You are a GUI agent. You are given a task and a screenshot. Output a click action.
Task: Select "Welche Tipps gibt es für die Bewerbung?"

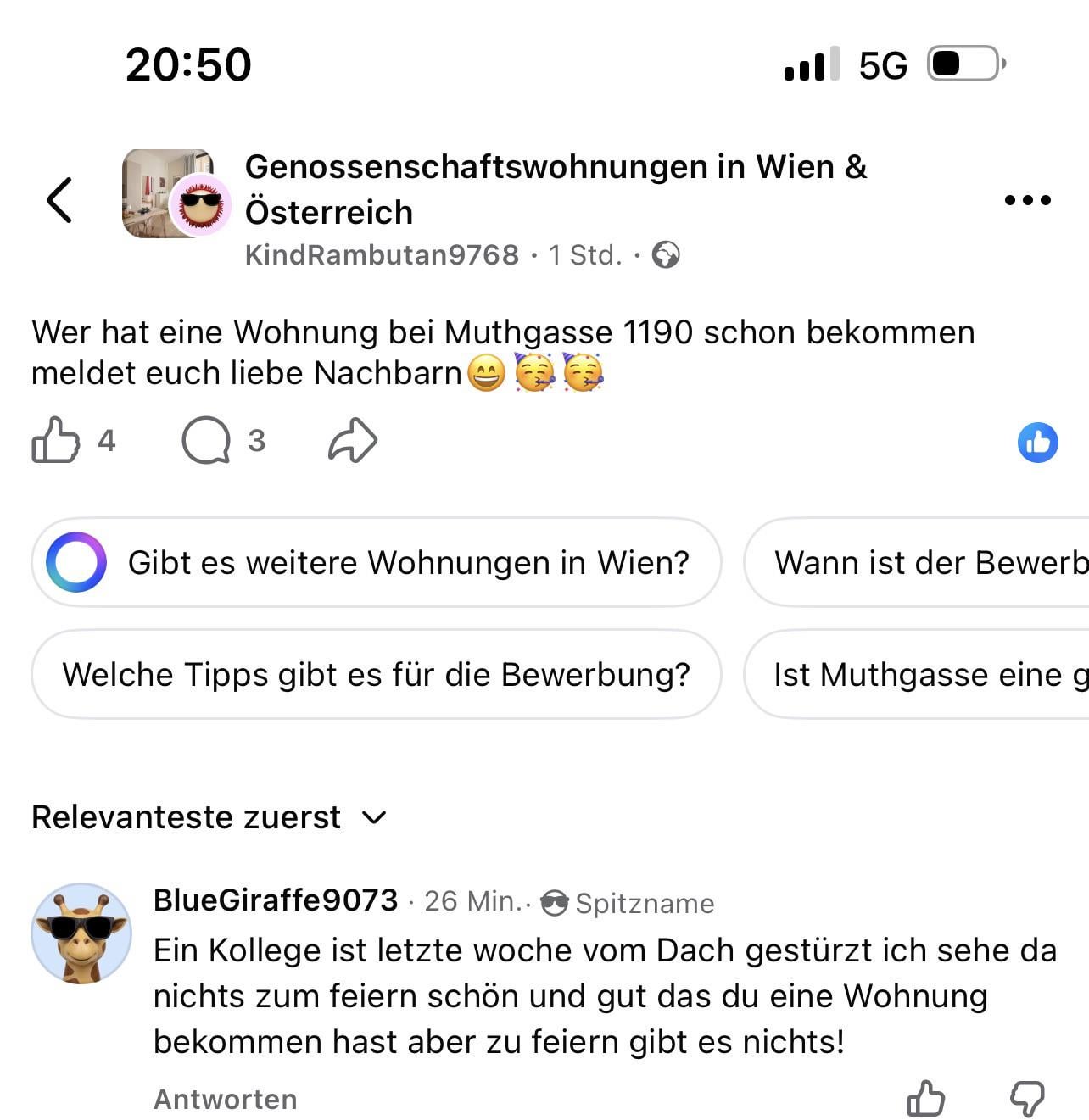tap(377, 675)
